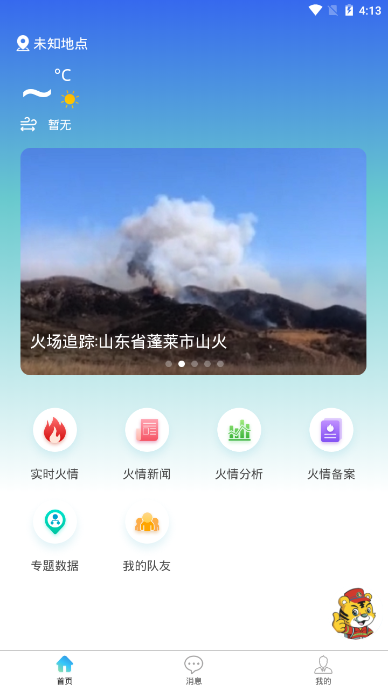Switch to the 我的 profile tab

tap(323, 670)
